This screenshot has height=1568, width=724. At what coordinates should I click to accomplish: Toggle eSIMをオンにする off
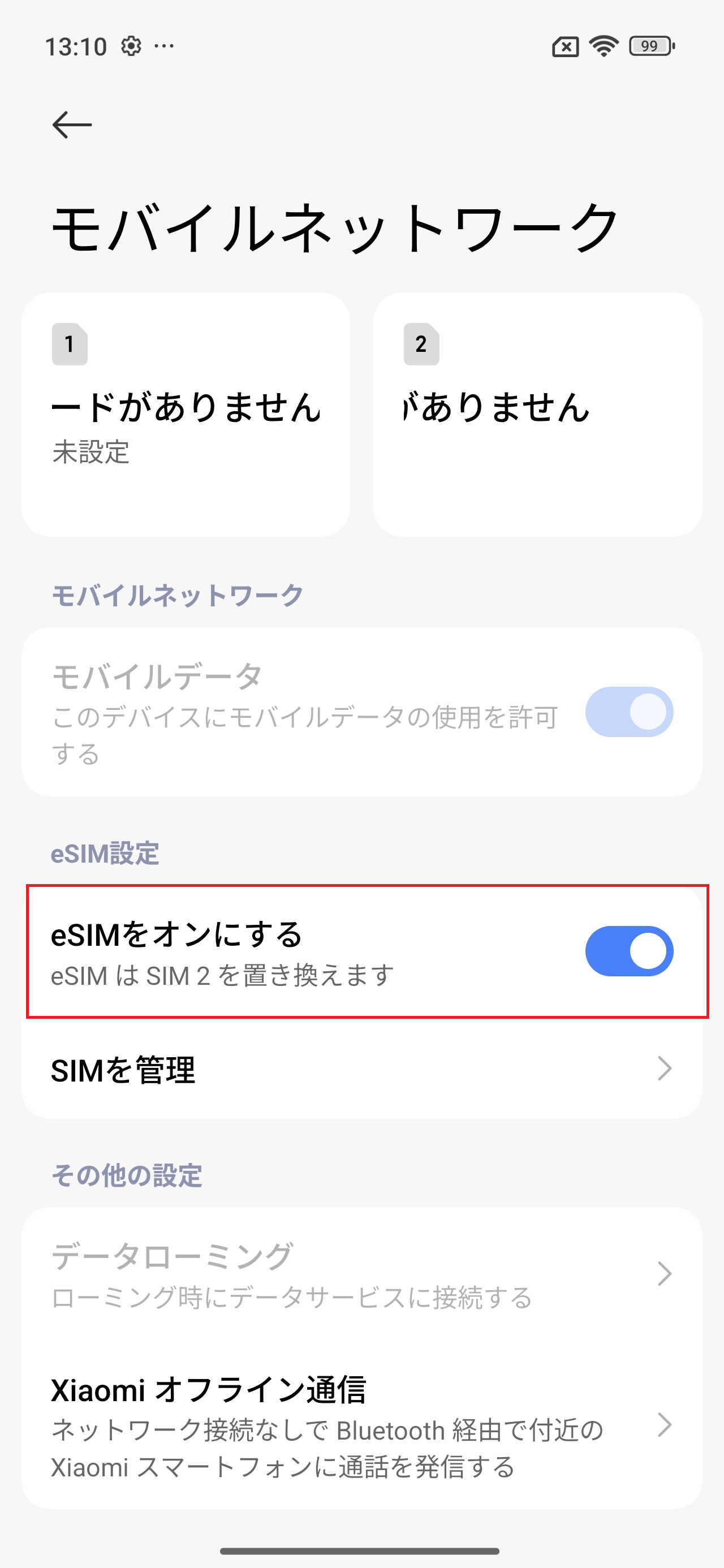(628, 951)
